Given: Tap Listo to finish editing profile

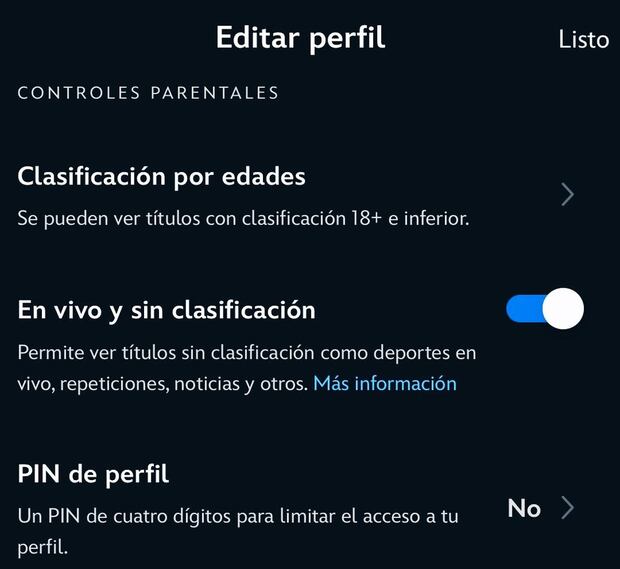Looking at the screenshot, I should [583, 39].
